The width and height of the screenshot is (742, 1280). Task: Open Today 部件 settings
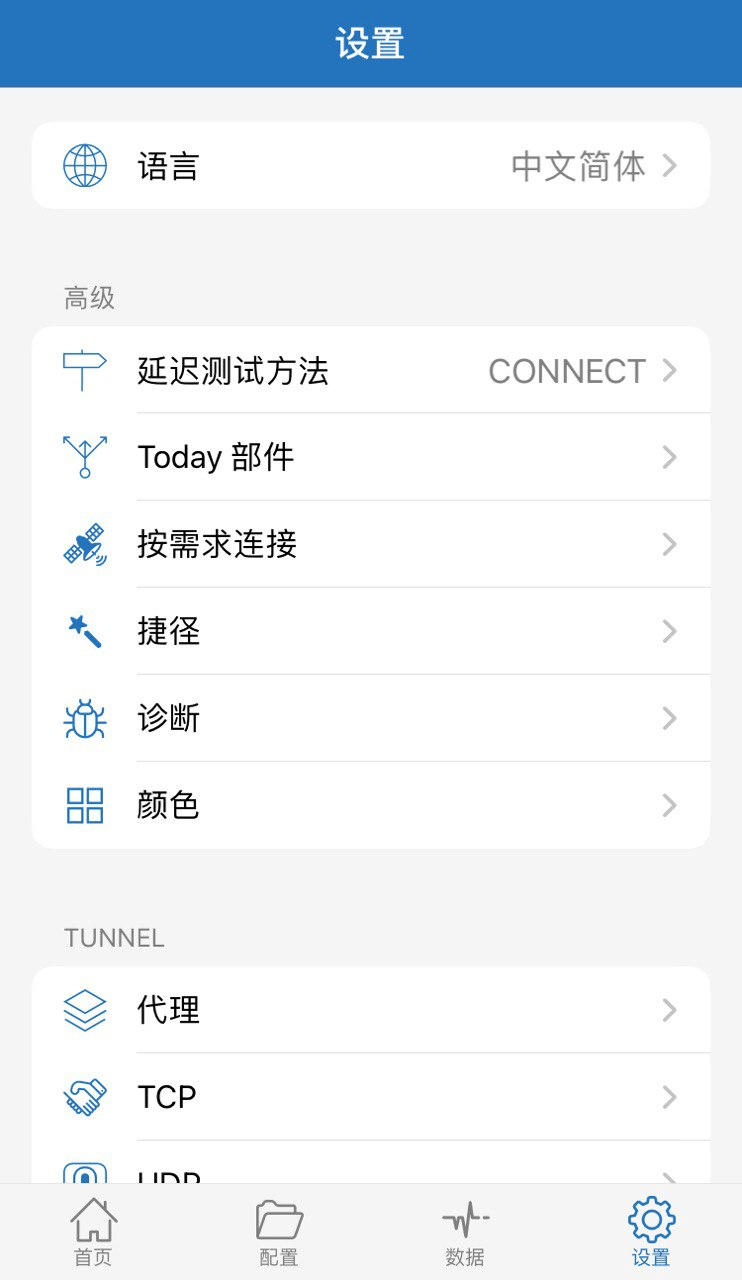pyautogui.click(x=370, y=458)
